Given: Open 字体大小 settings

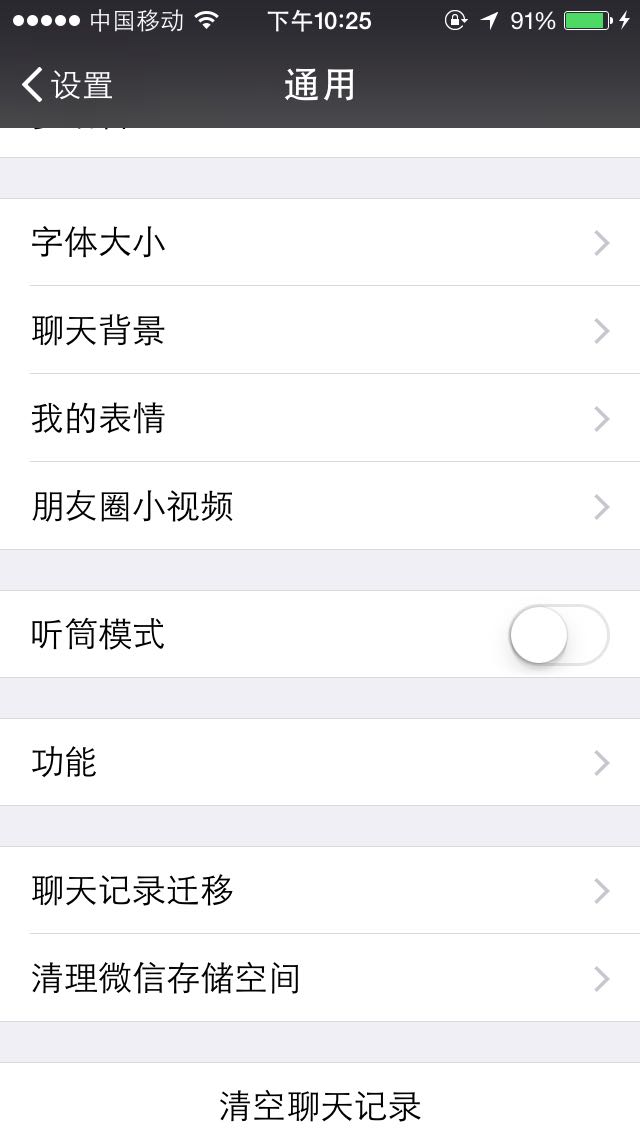Looking at the screenshot, I should tap(320, 242).
